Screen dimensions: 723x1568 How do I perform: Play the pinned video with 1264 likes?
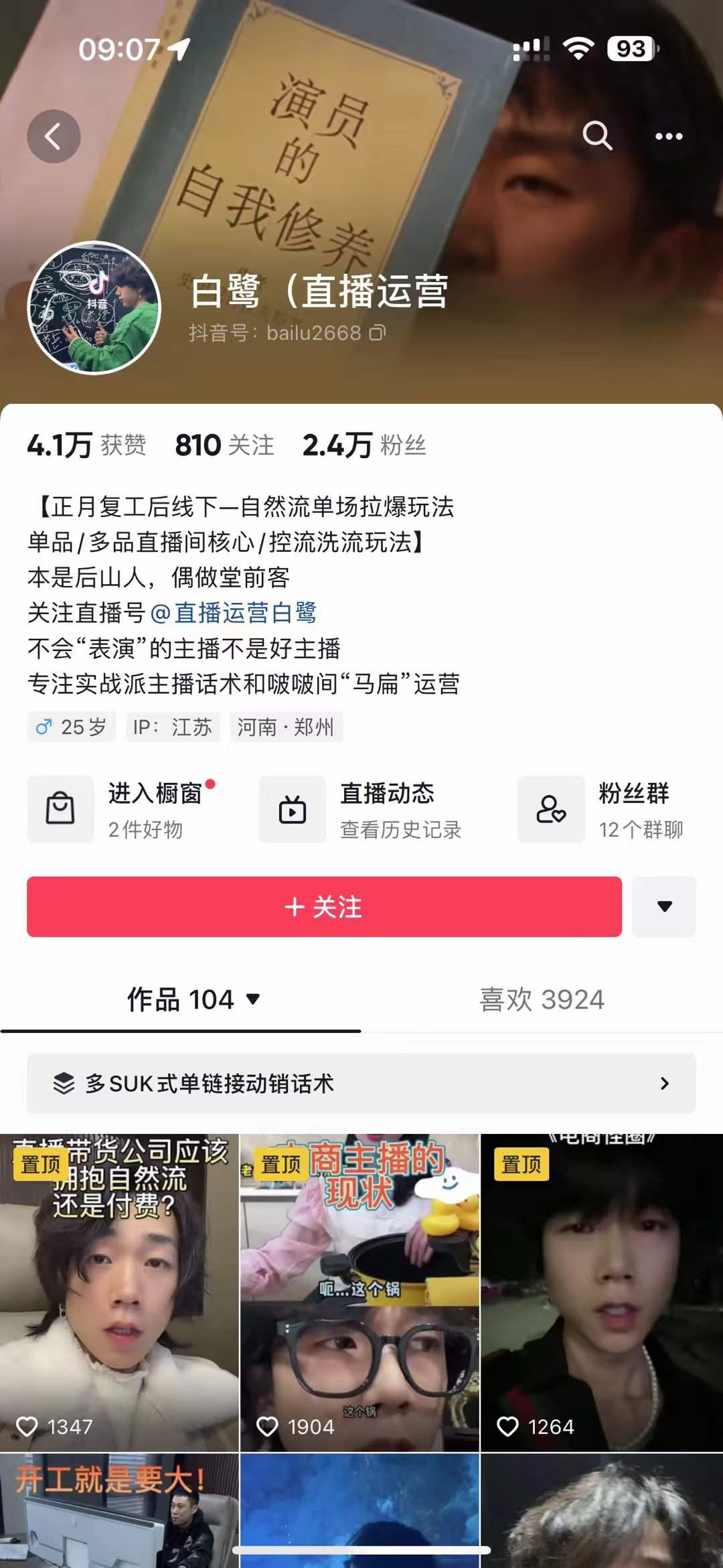[601, 1293]
